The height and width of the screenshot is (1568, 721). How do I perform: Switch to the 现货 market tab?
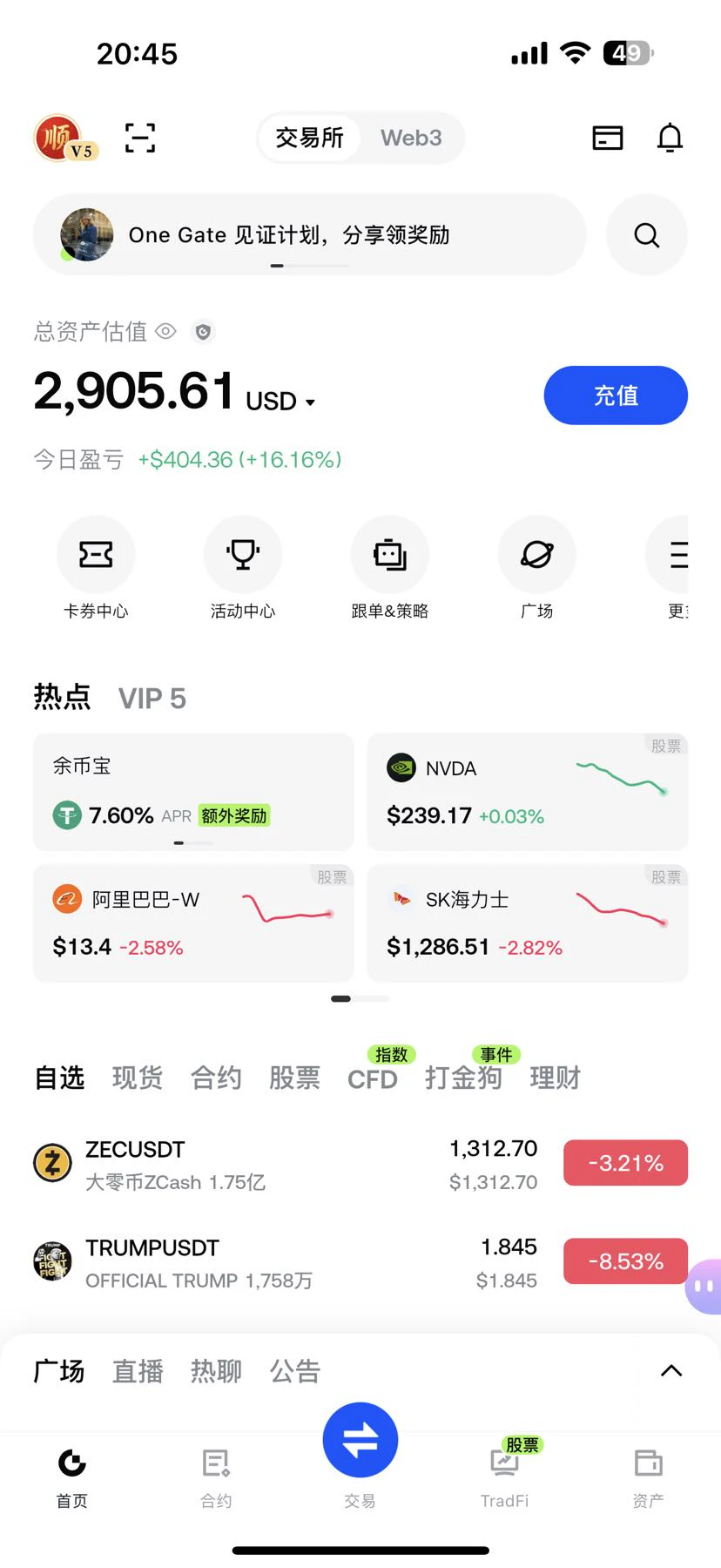coord(138,1078)
